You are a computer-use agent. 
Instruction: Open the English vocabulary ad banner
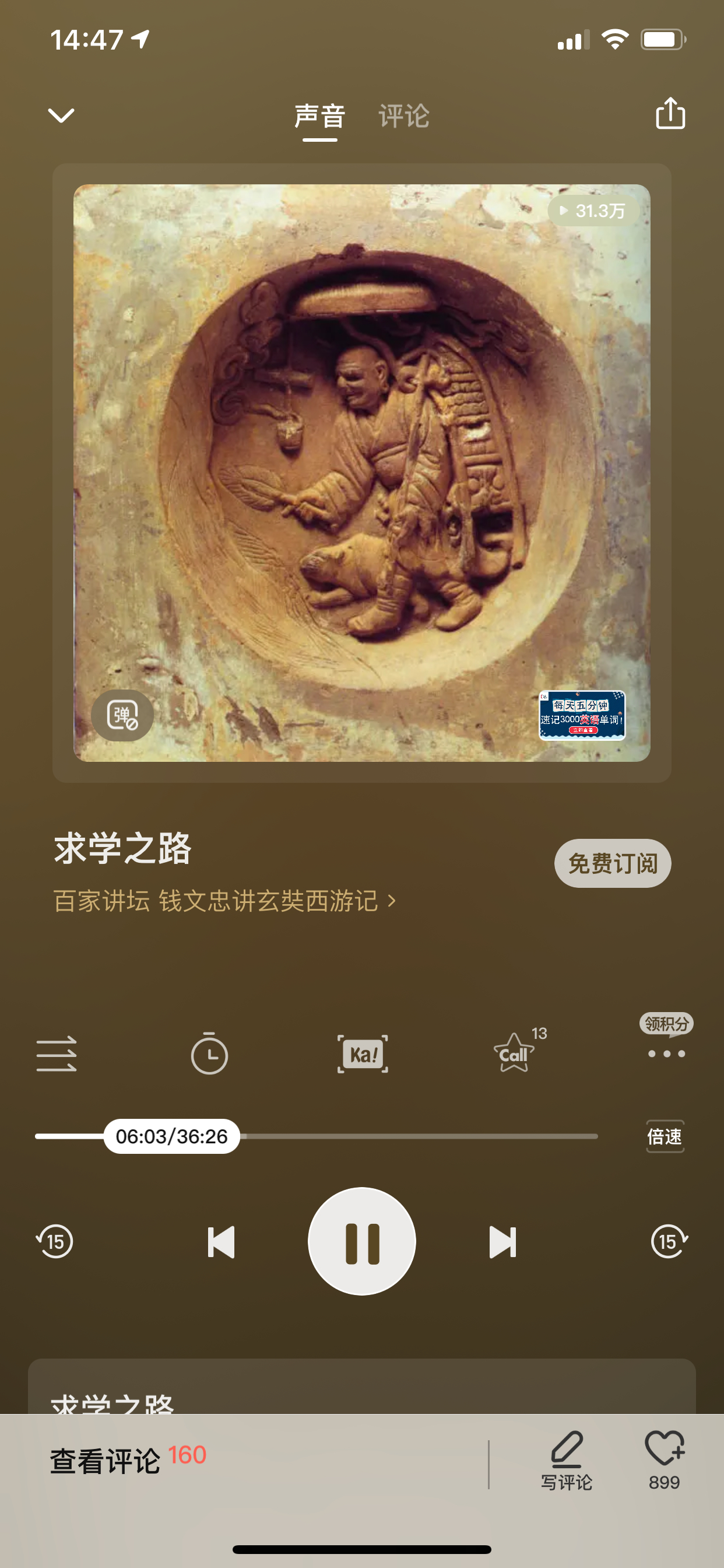[582, 715]
